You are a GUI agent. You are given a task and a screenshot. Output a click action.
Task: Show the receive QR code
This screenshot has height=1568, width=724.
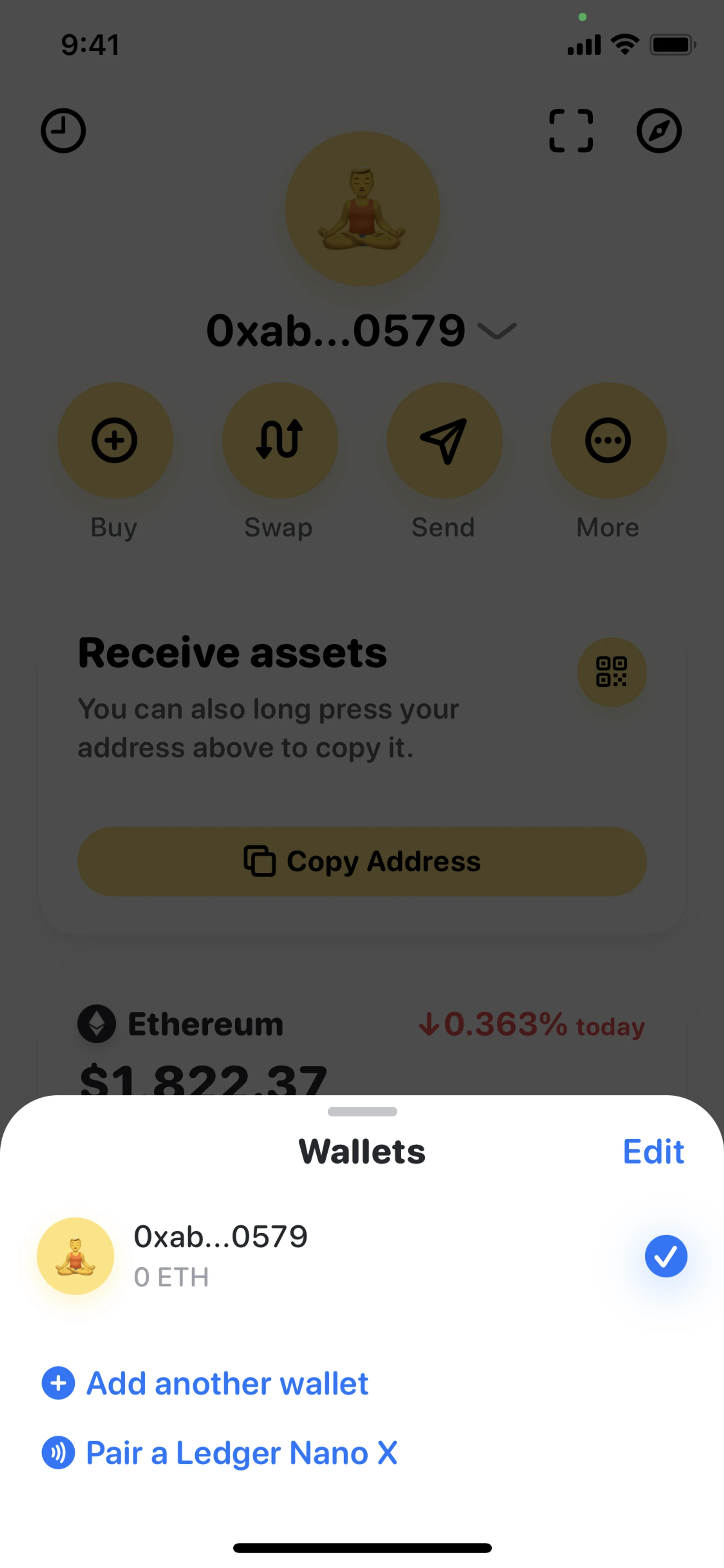click(612, 672)
